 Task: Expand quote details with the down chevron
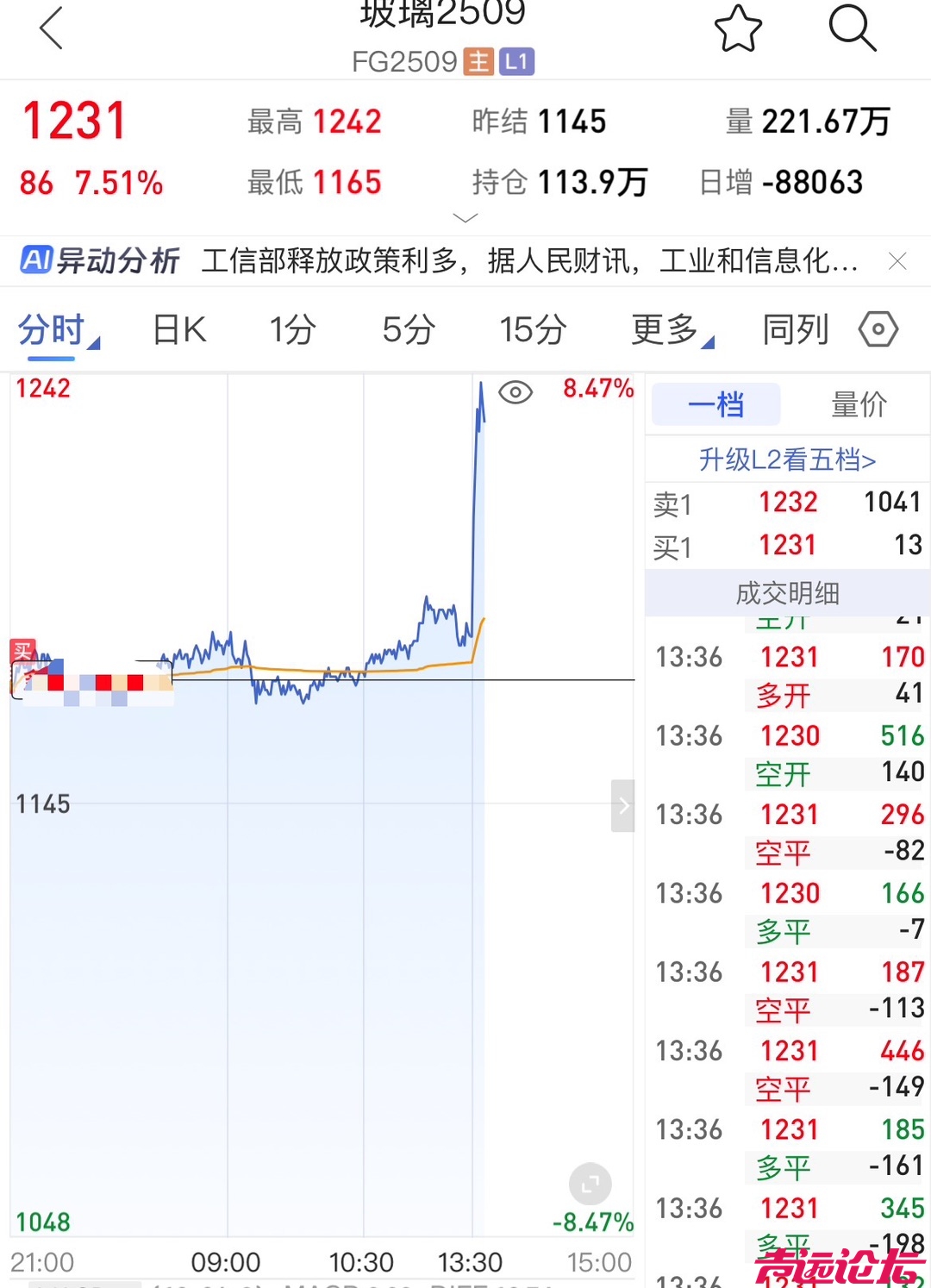465,218
